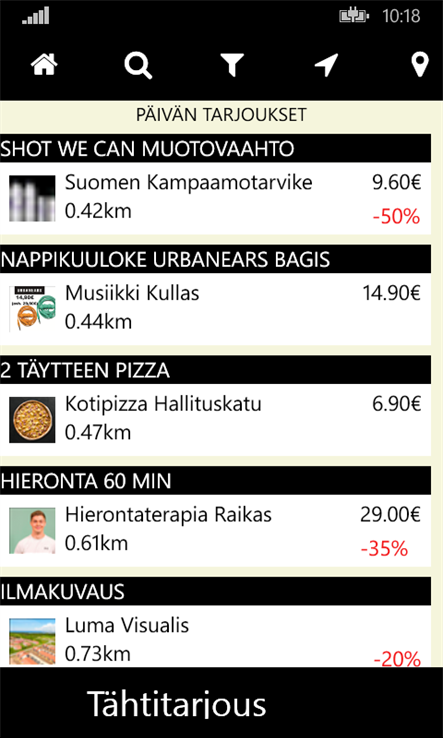Select Hierontaterapia Raikas massage offer
443x738 pixels.
[215, 530]
